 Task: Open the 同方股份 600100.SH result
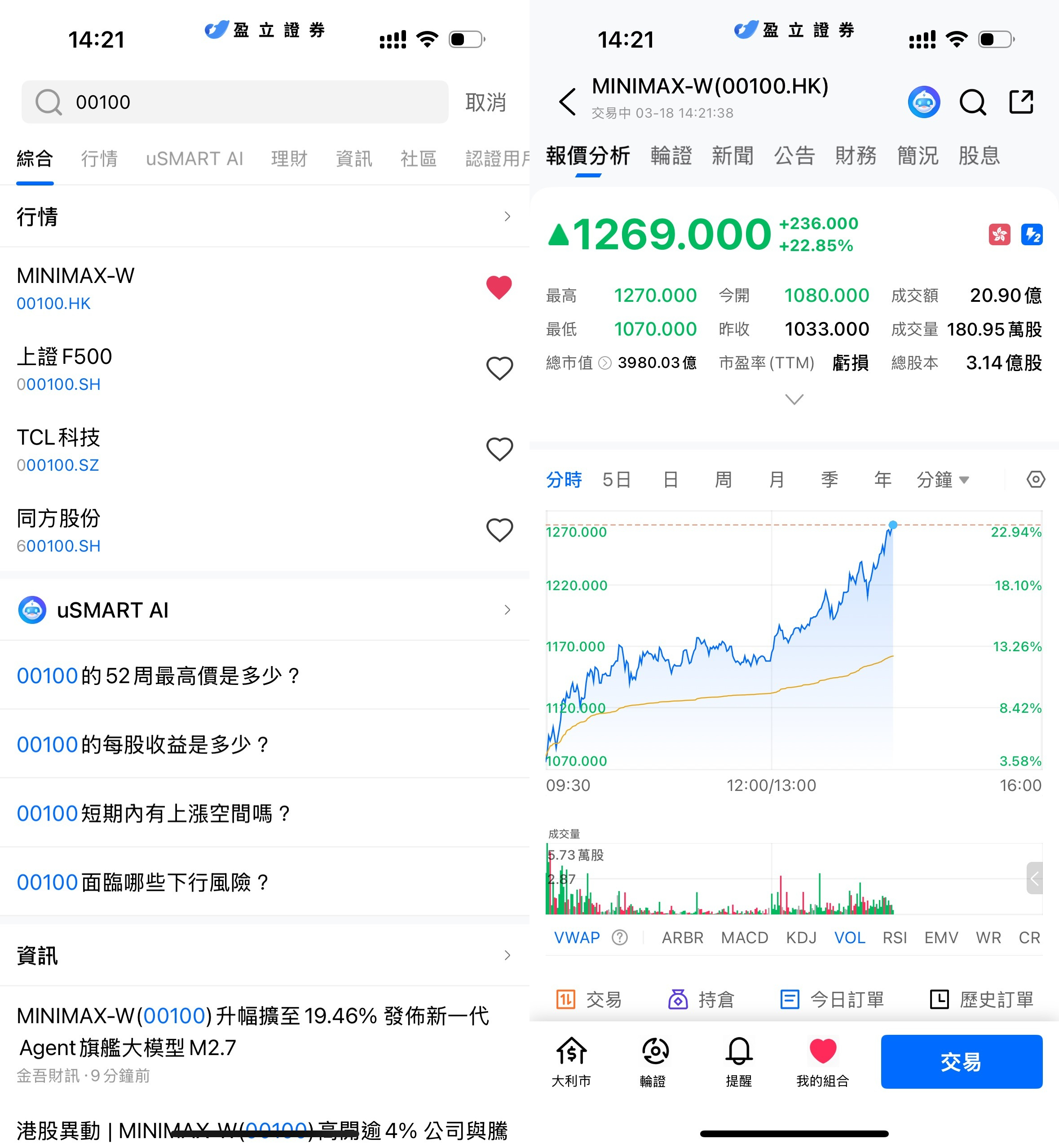click(172, 531)
